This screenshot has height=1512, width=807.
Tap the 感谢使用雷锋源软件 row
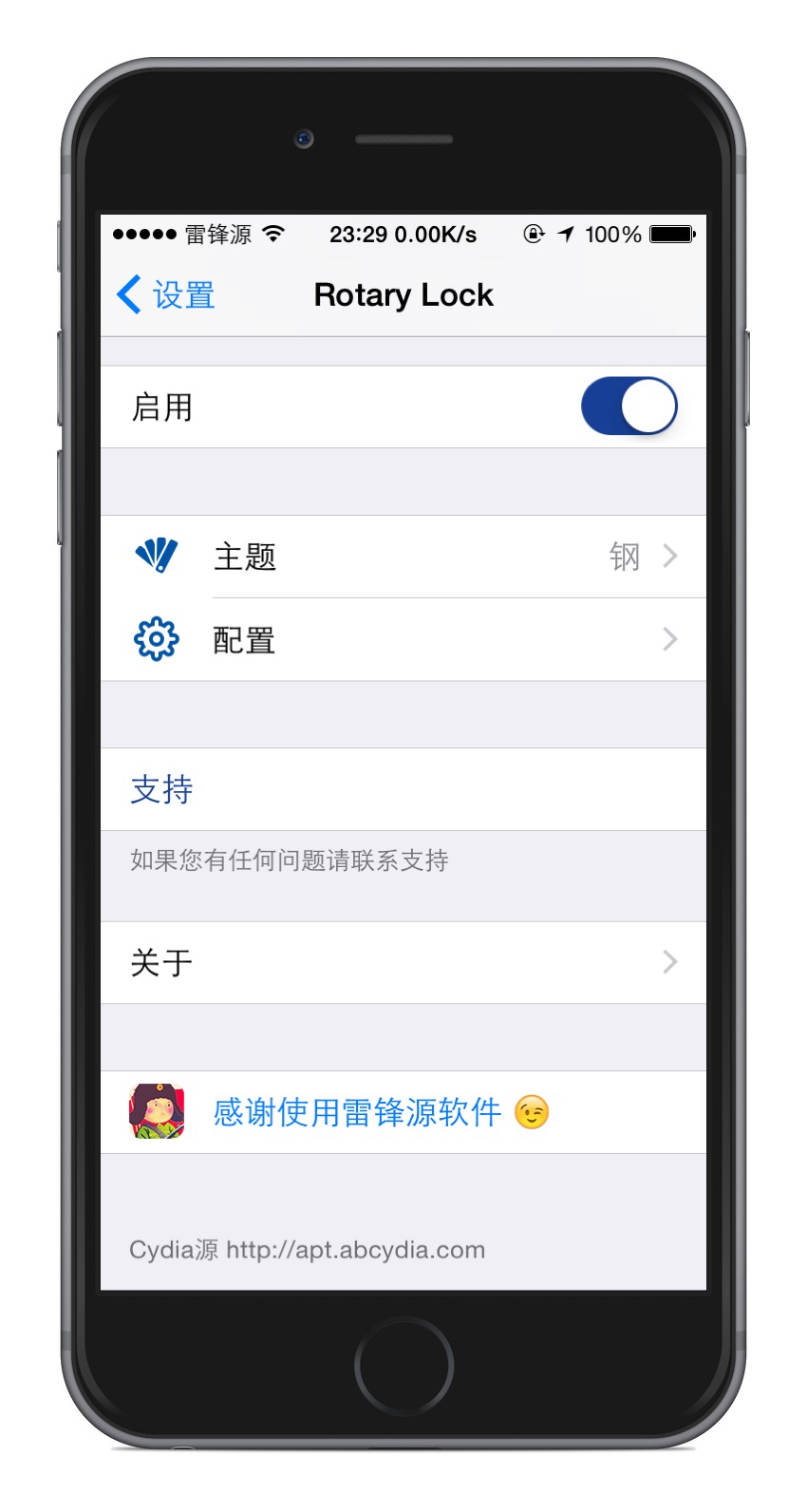[357, 1112]
